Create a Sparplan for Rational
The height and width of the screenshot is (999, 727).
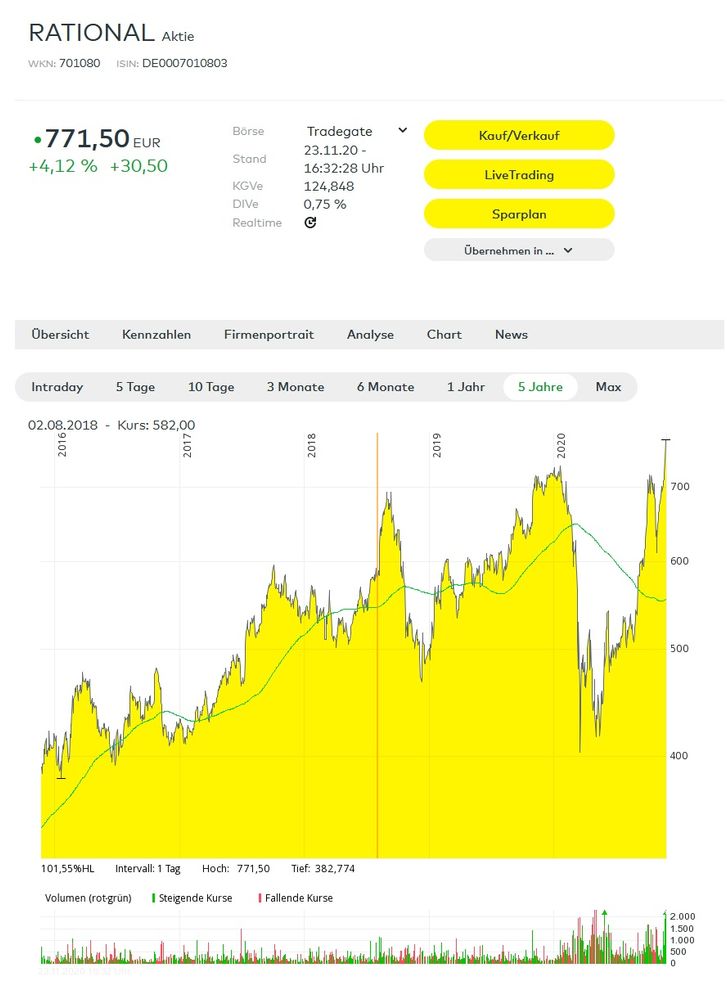click(x=518, y=214)
